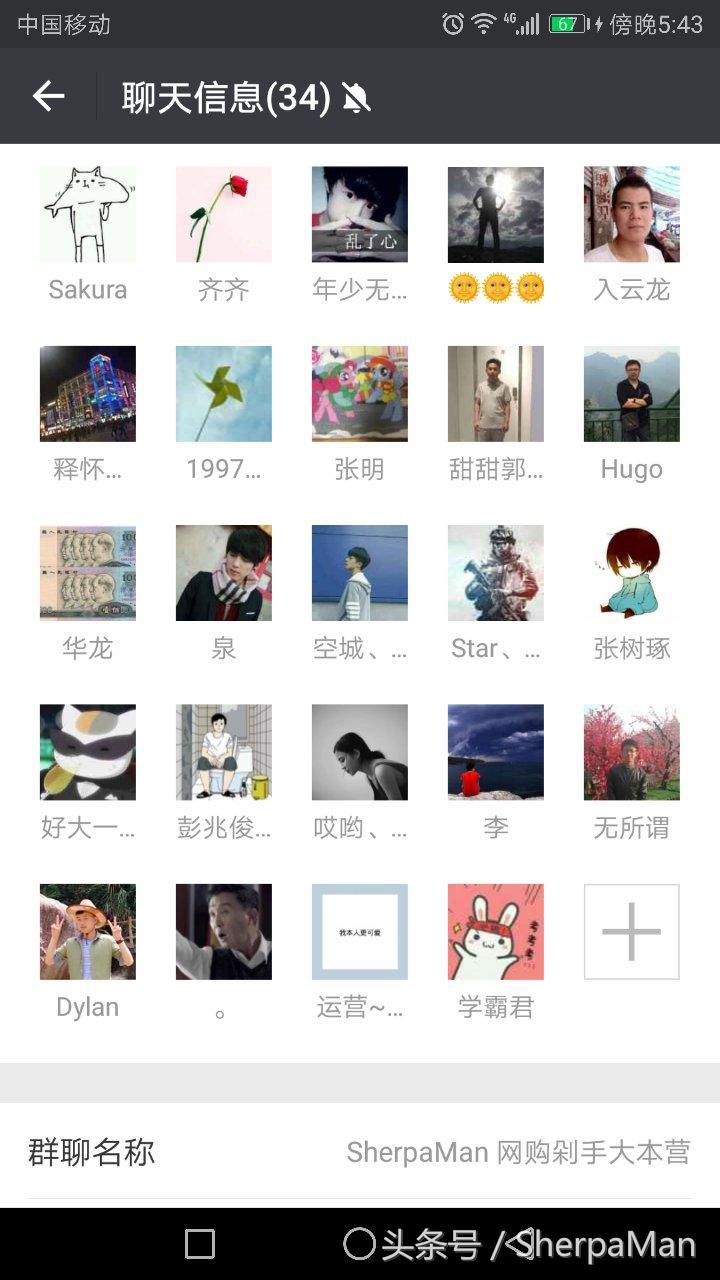Tap the back arrow to exit chat info

pos(47,96)
